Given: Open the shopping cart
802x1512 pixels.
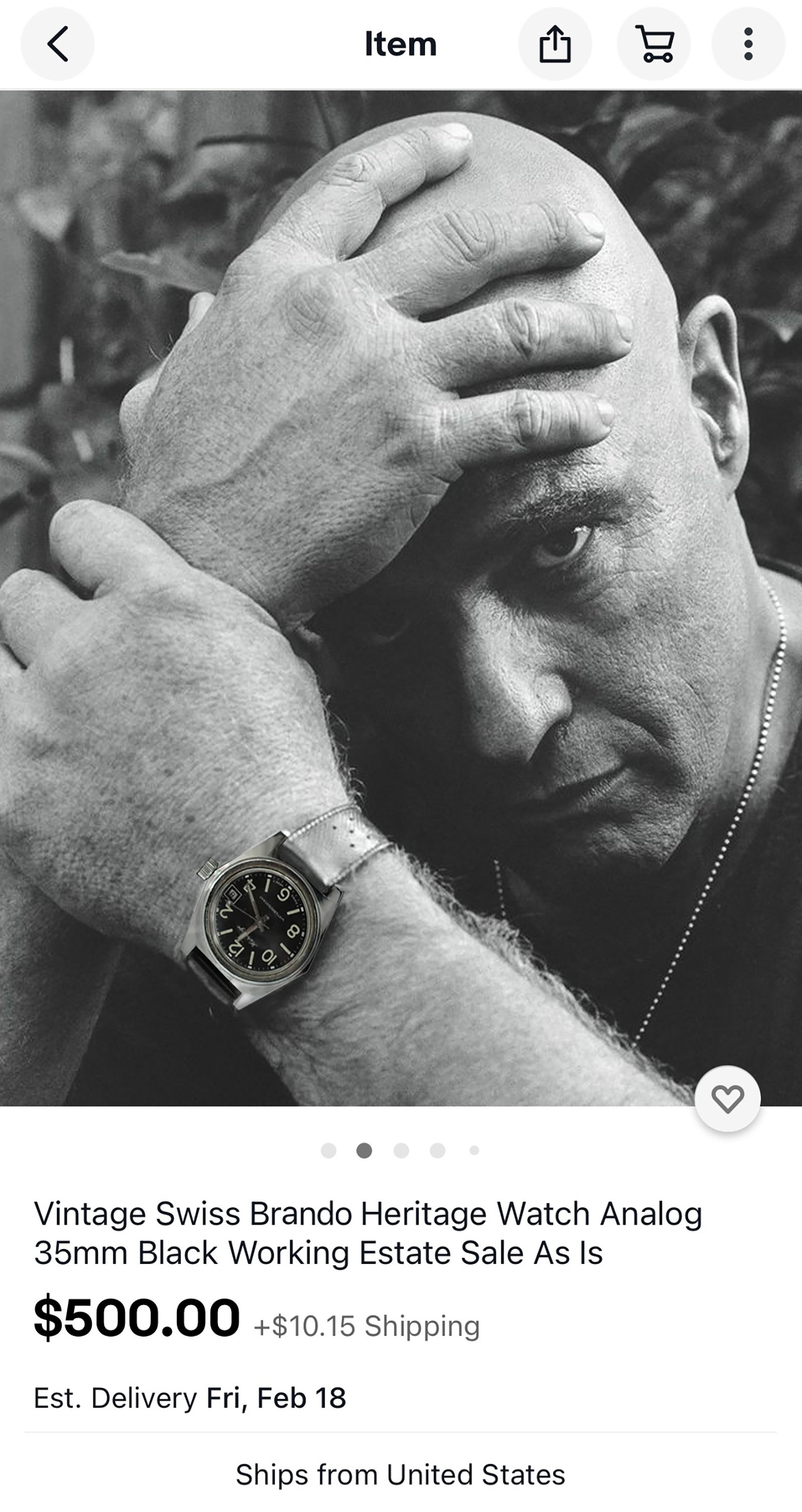Looking at the screenshot, I should tap(654, 44).
